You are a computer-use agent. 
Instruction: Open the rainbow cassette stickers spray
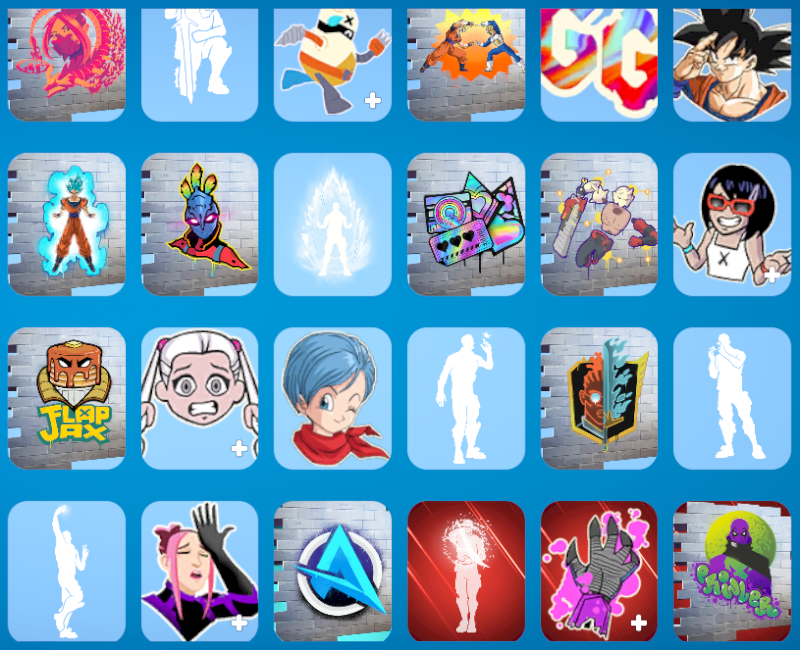point(466,224)
